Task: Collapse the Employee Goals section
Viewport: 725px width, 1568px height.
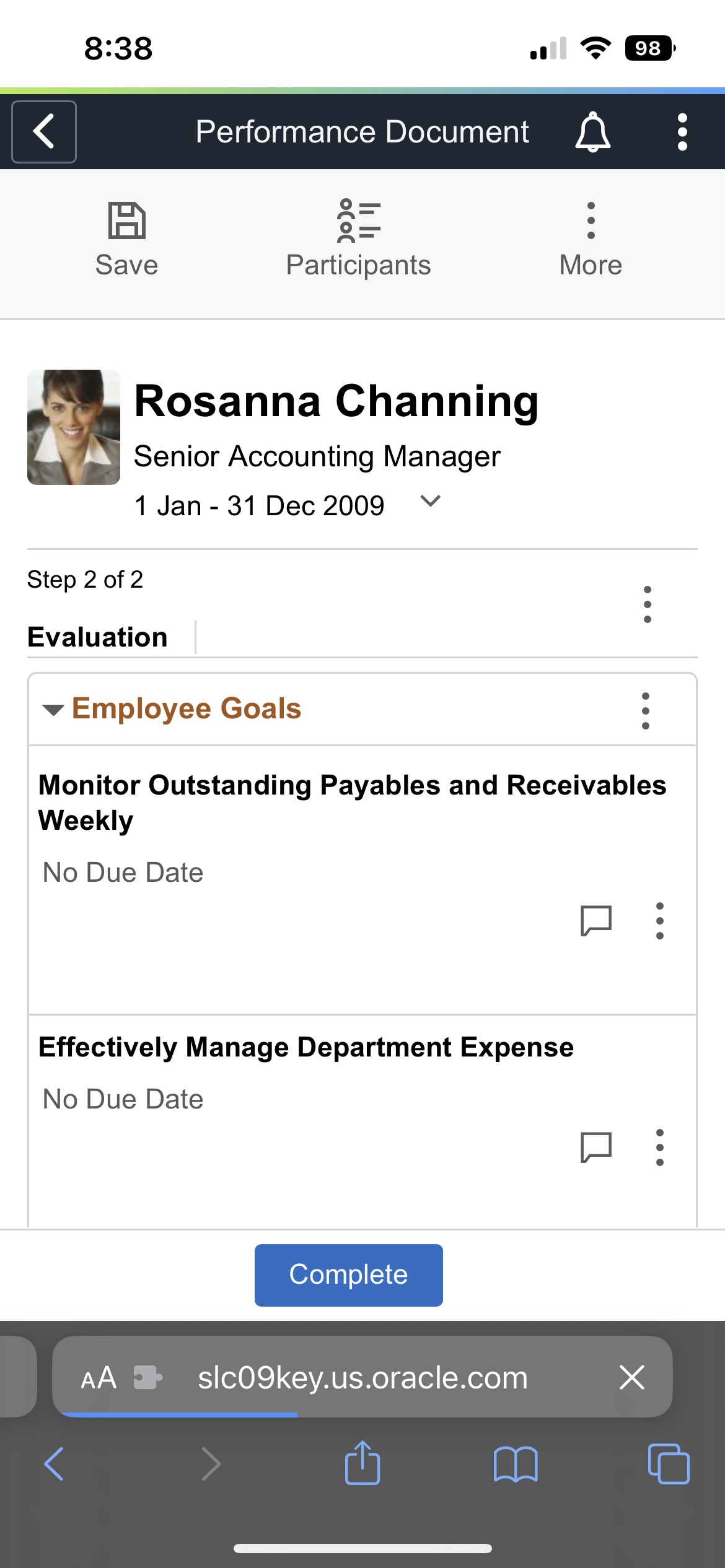Action: (x=52, y=710)
